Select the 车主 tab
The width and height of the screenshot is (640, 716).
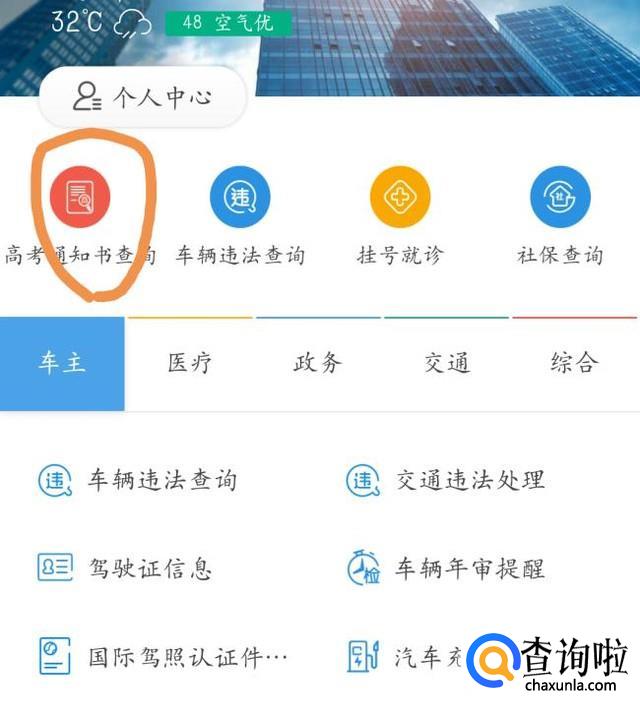[x=62, y=363]
